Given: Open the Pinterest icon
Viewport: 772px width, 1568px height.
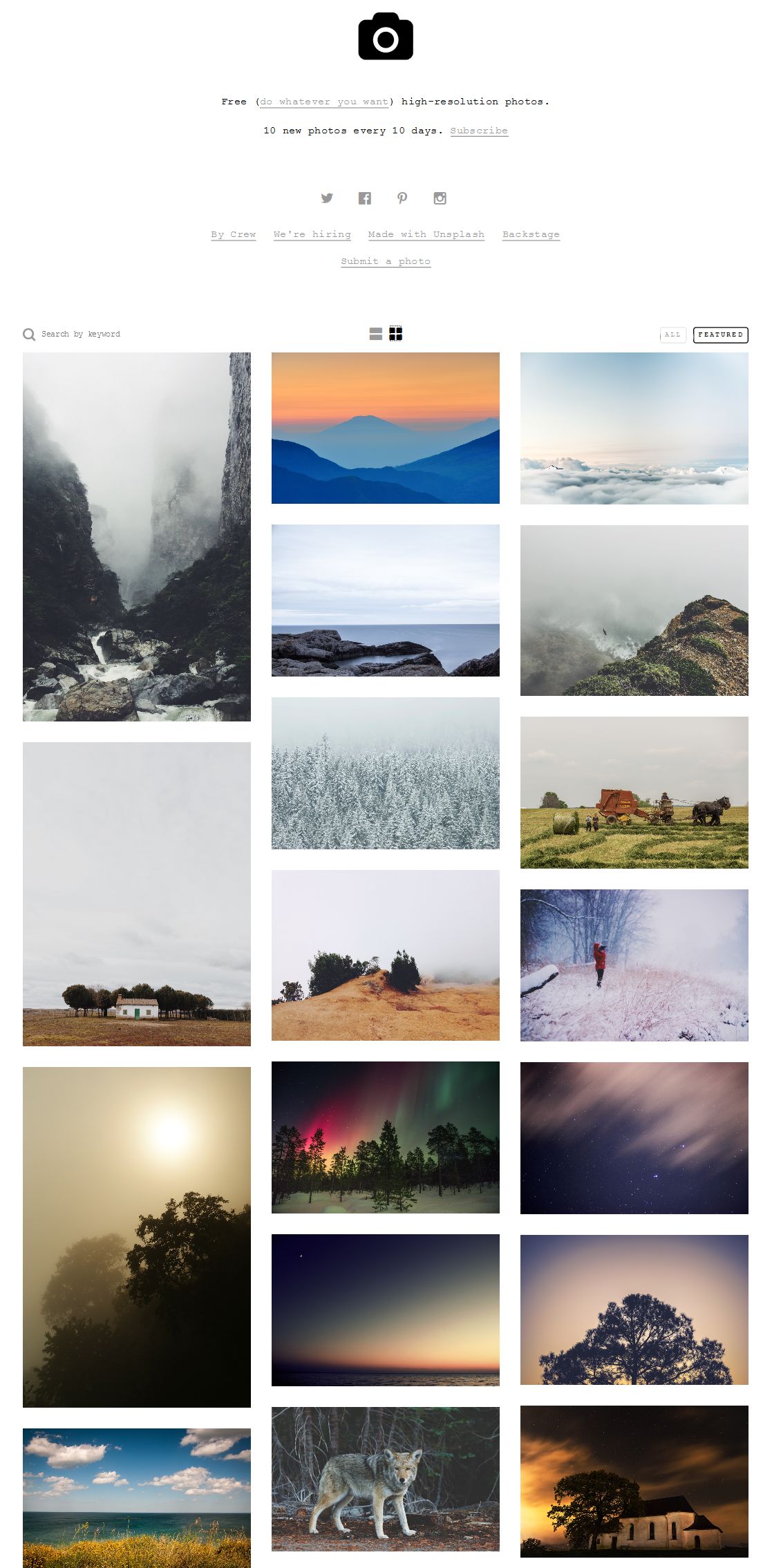Looking at the screenshot, I should pos(402,198).
